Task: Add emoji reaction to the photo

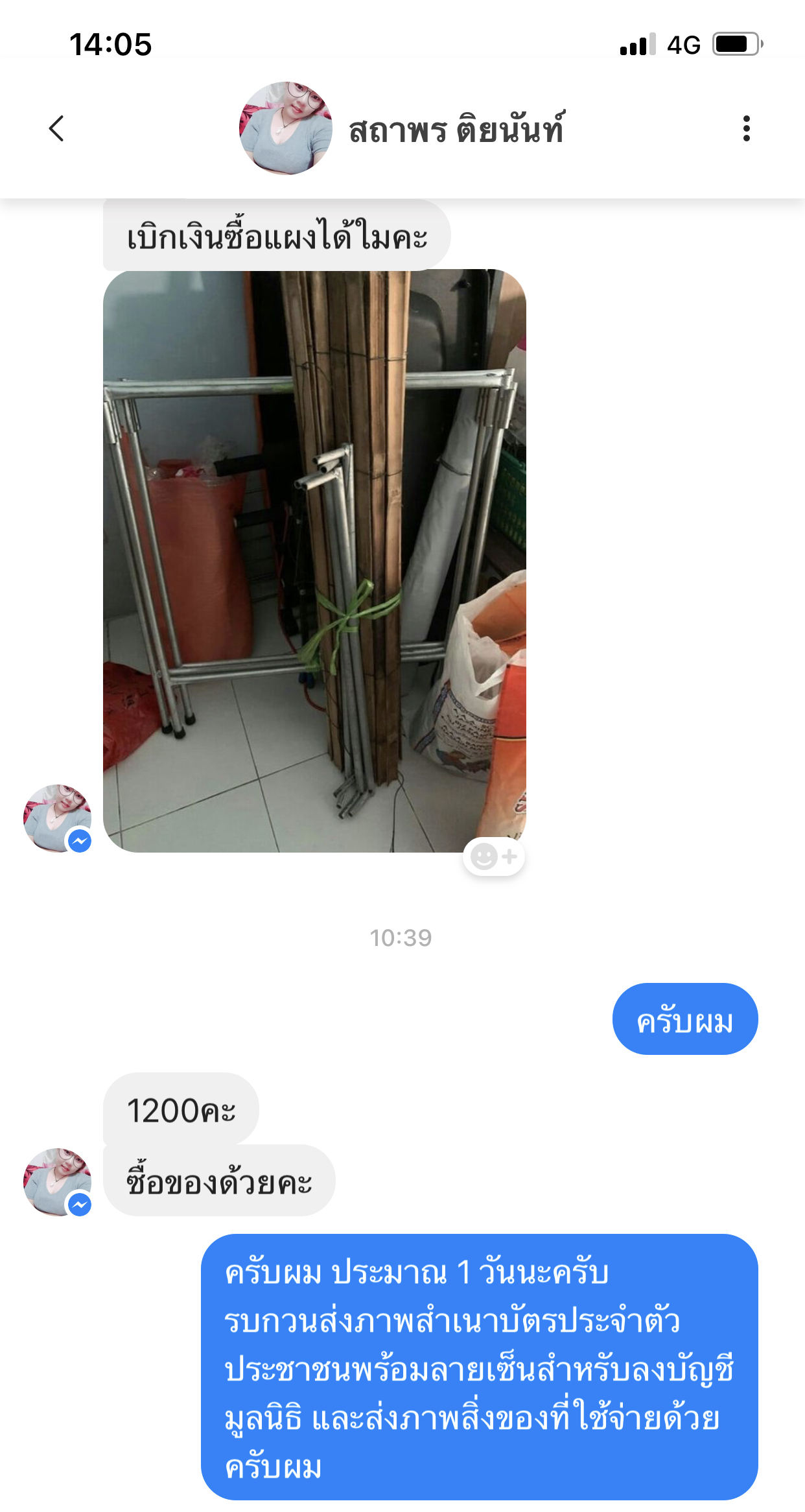Action: (494, 856)
